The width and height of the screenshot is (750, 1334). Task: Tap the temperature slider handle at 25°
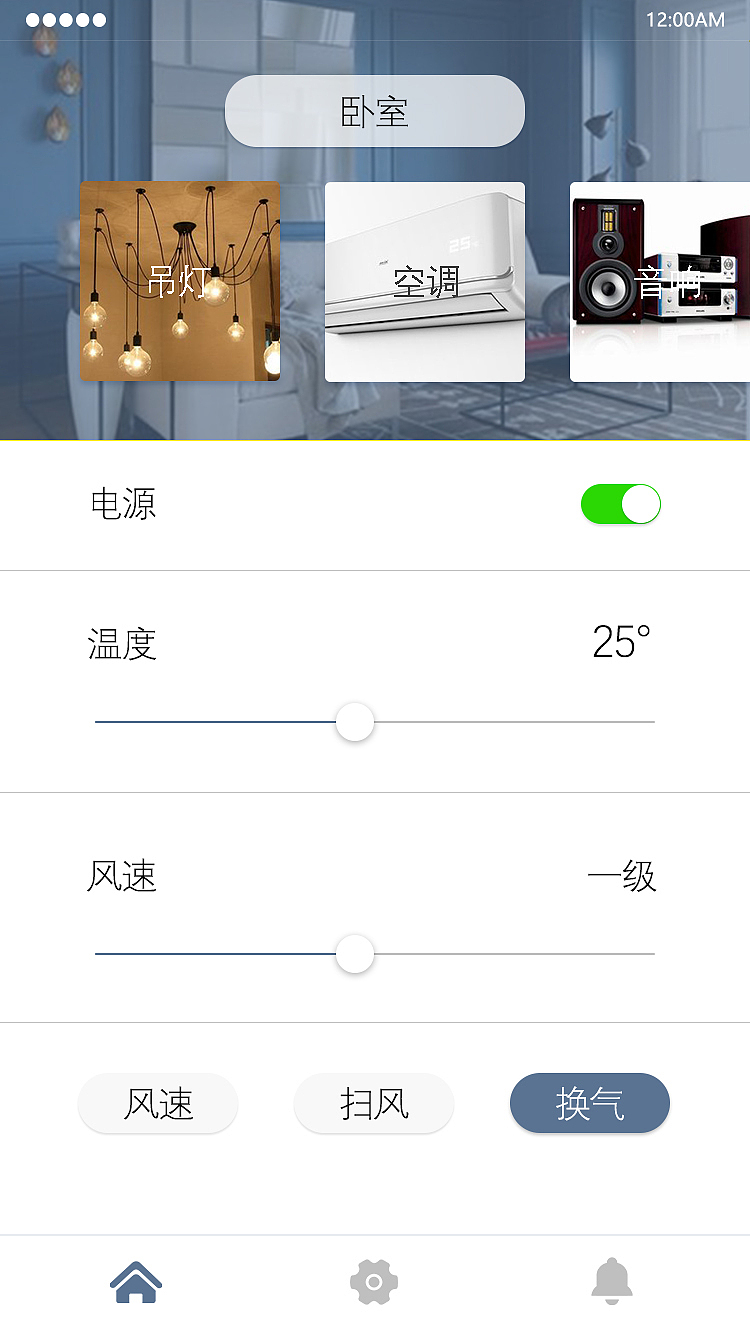(x=354, y=721)
